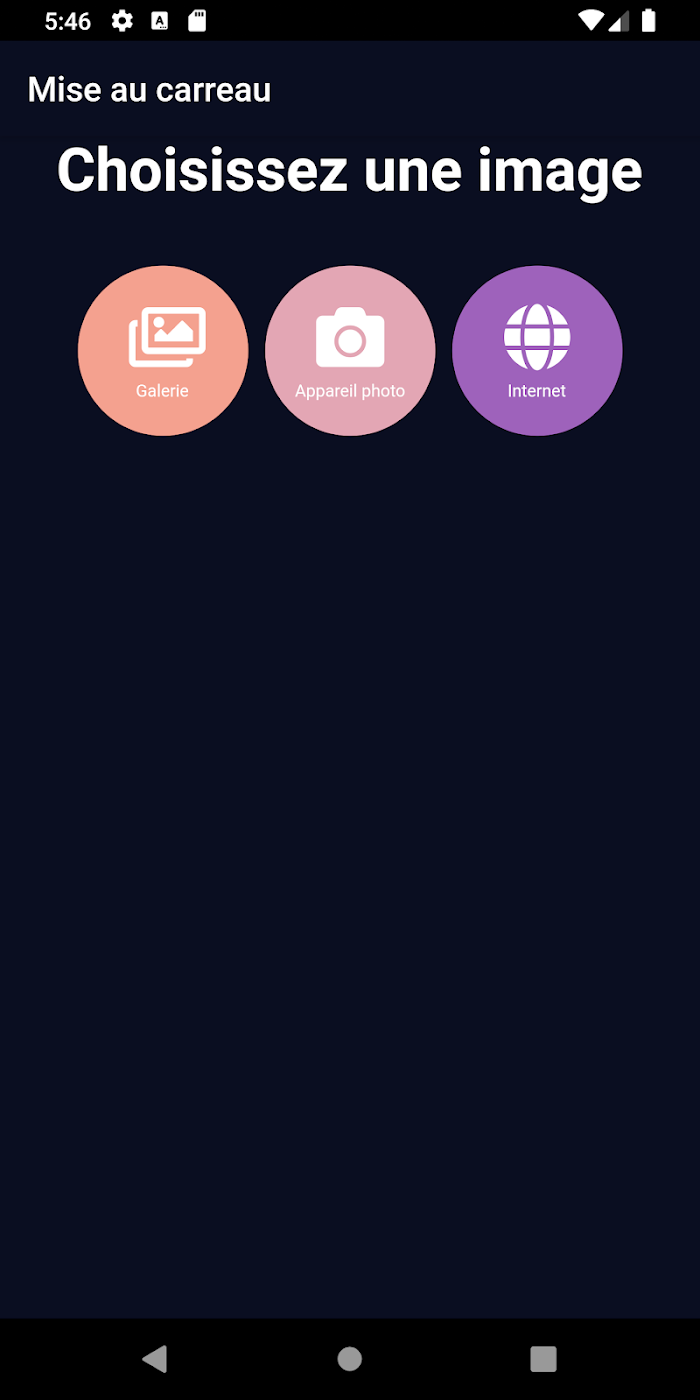
Task: Open the recent apps square button
Action: coord(543,1358)
